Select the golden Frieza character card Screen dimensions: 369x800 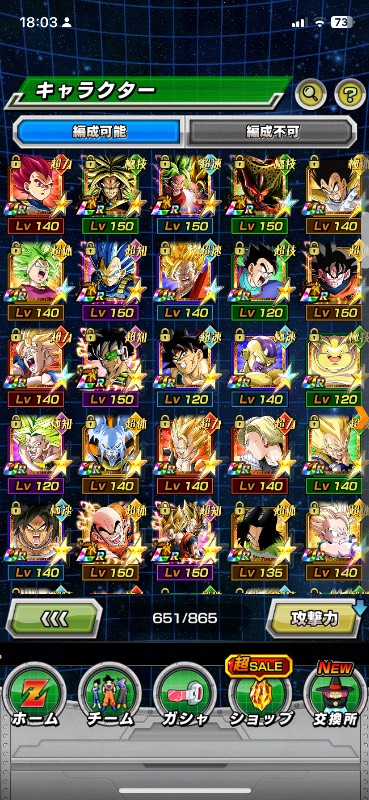click(260, 367)
